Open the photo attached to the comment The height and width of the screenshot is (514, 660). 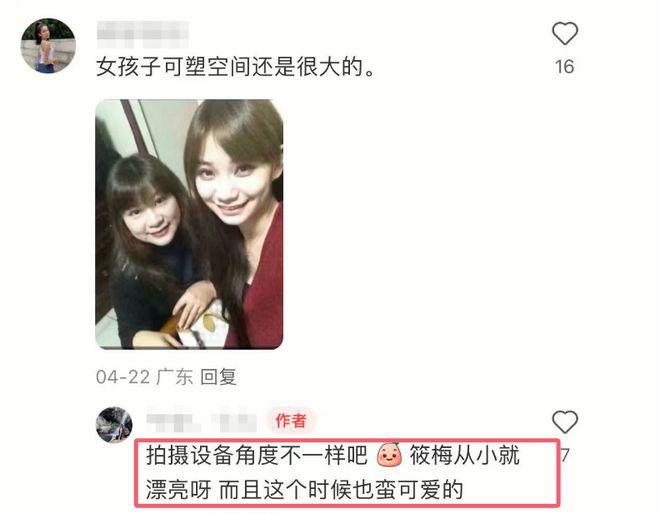[x=189, y=223]
